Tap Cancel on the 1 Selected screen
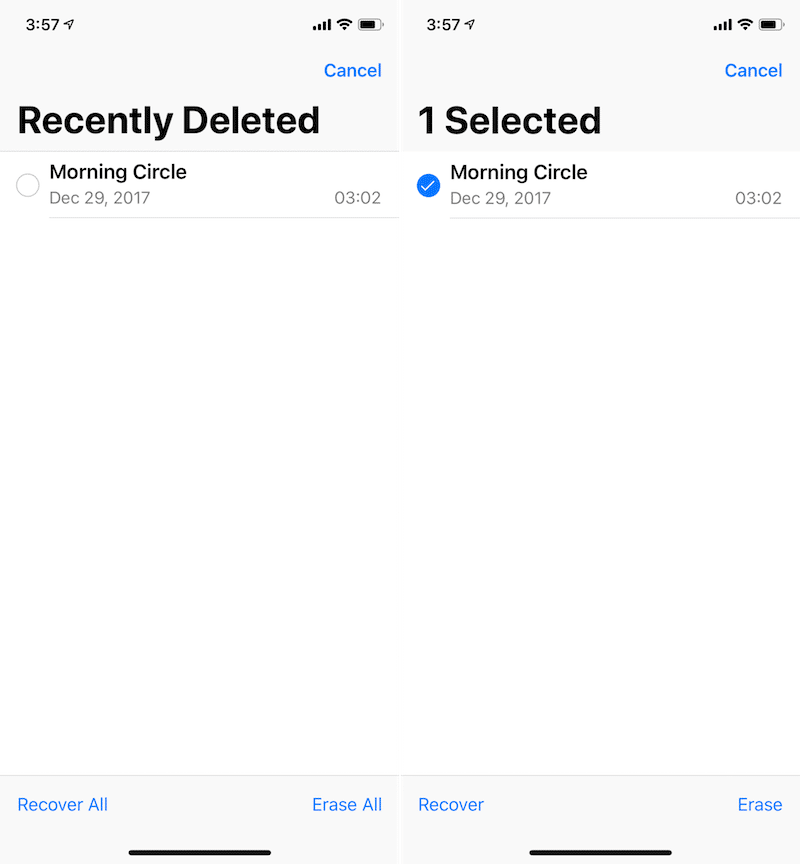The width and height of the screenshot is (800, 864). pyautogui.click(x=753, y=70)
